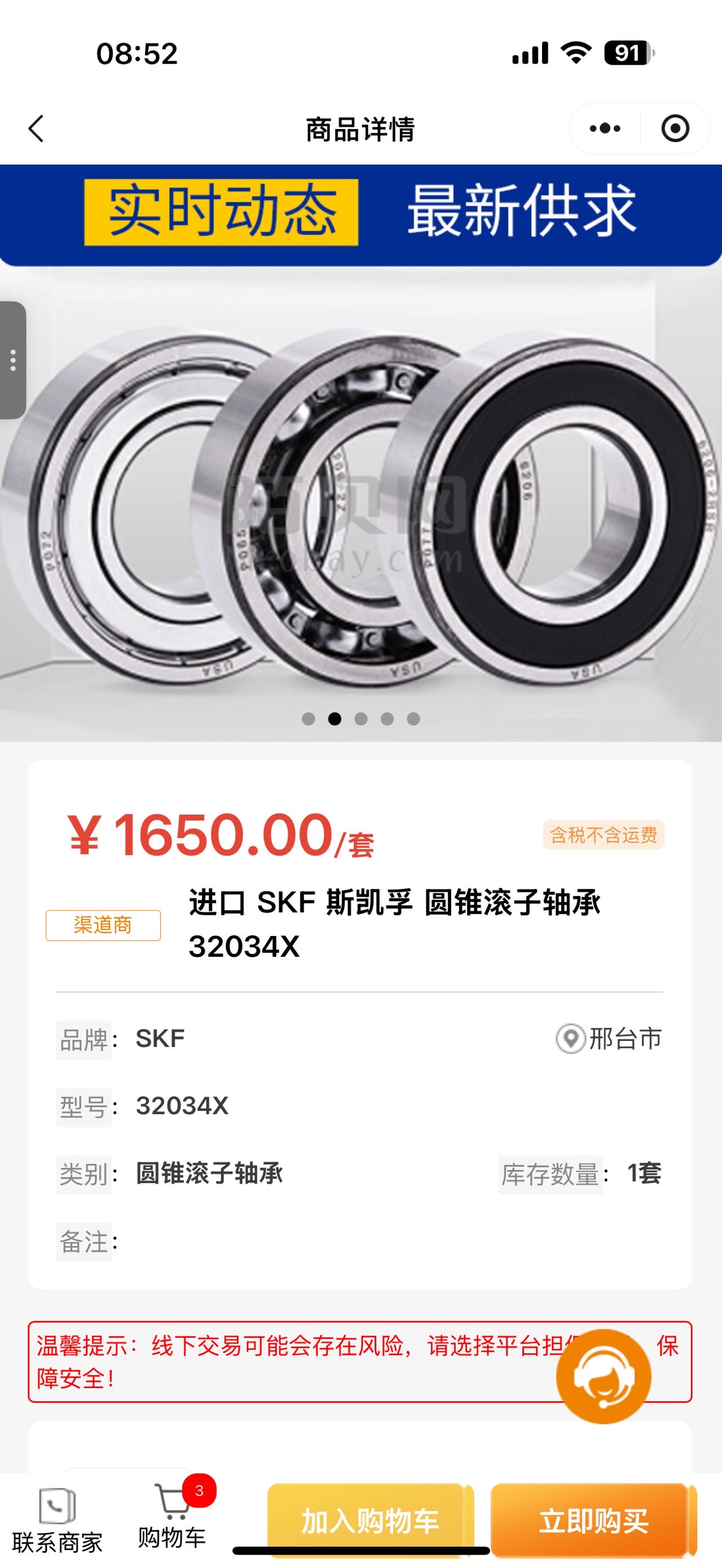The height and width of the screenshot is (1568, 722).
Task: Tap 加入购物车 to add the bearing to cart
Action: [x=369, y=1520]
